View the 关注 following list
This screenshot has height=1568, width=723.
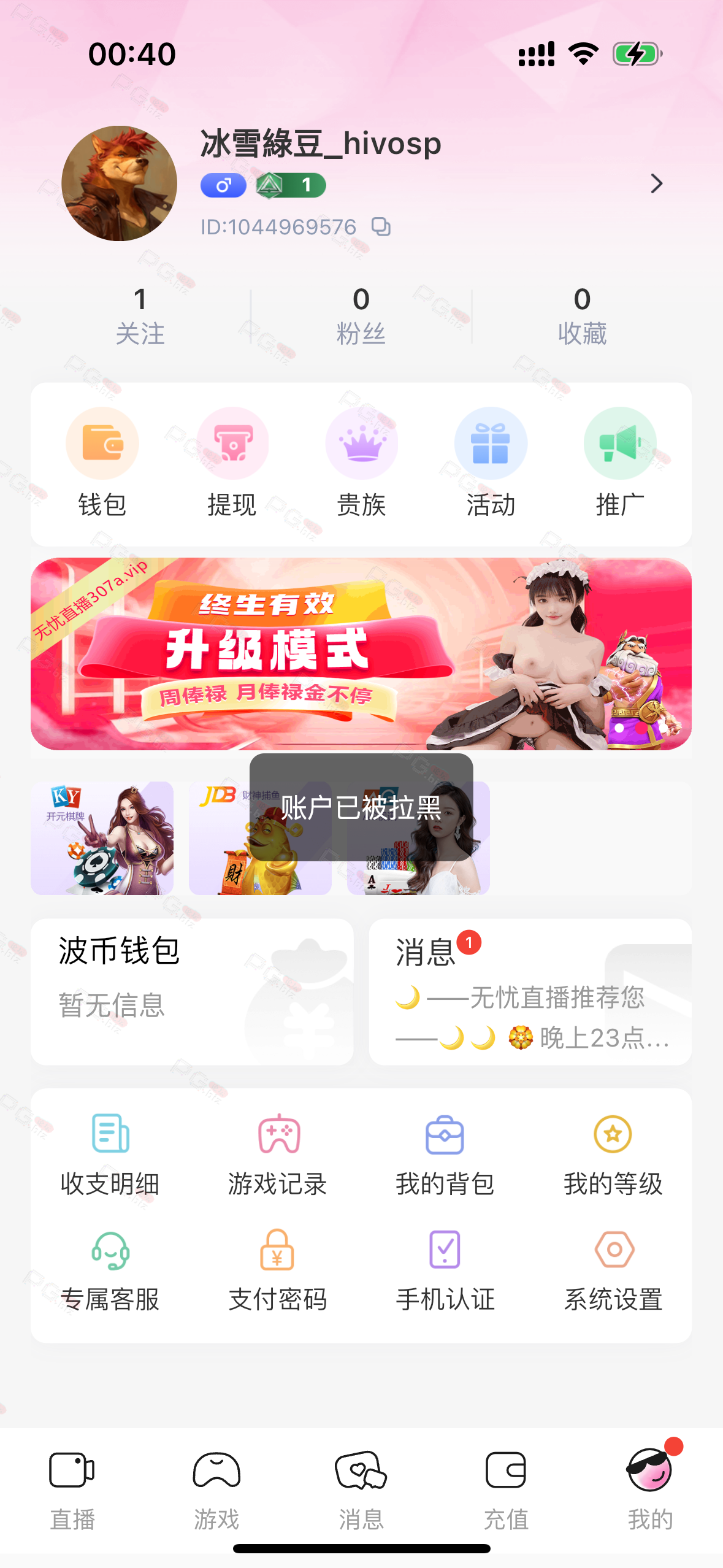[140, 317]
